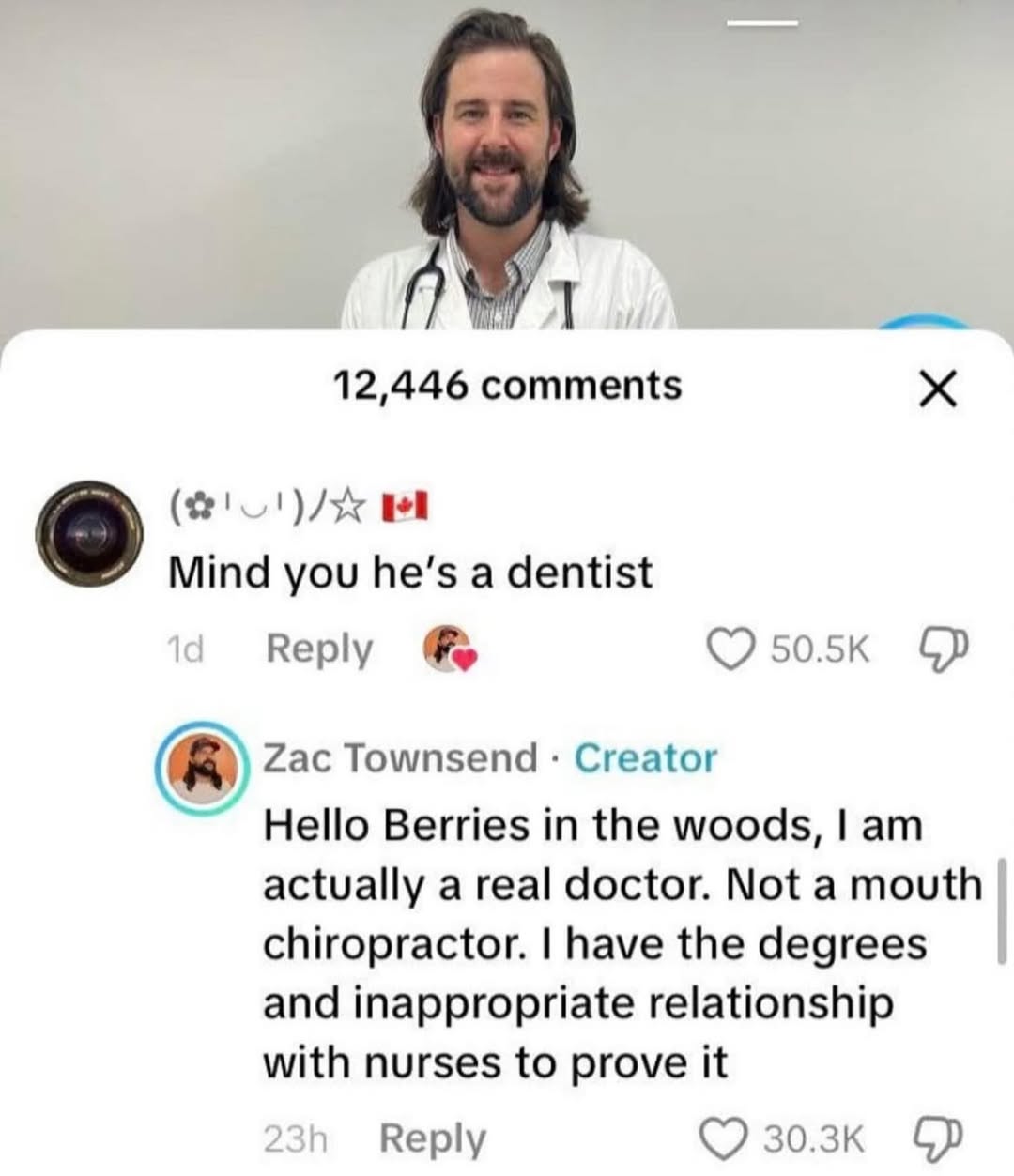The image size is (1014, 1176).
Task: Dislike Zac Townsend's reply
Action: click(x=940, y=1138)
